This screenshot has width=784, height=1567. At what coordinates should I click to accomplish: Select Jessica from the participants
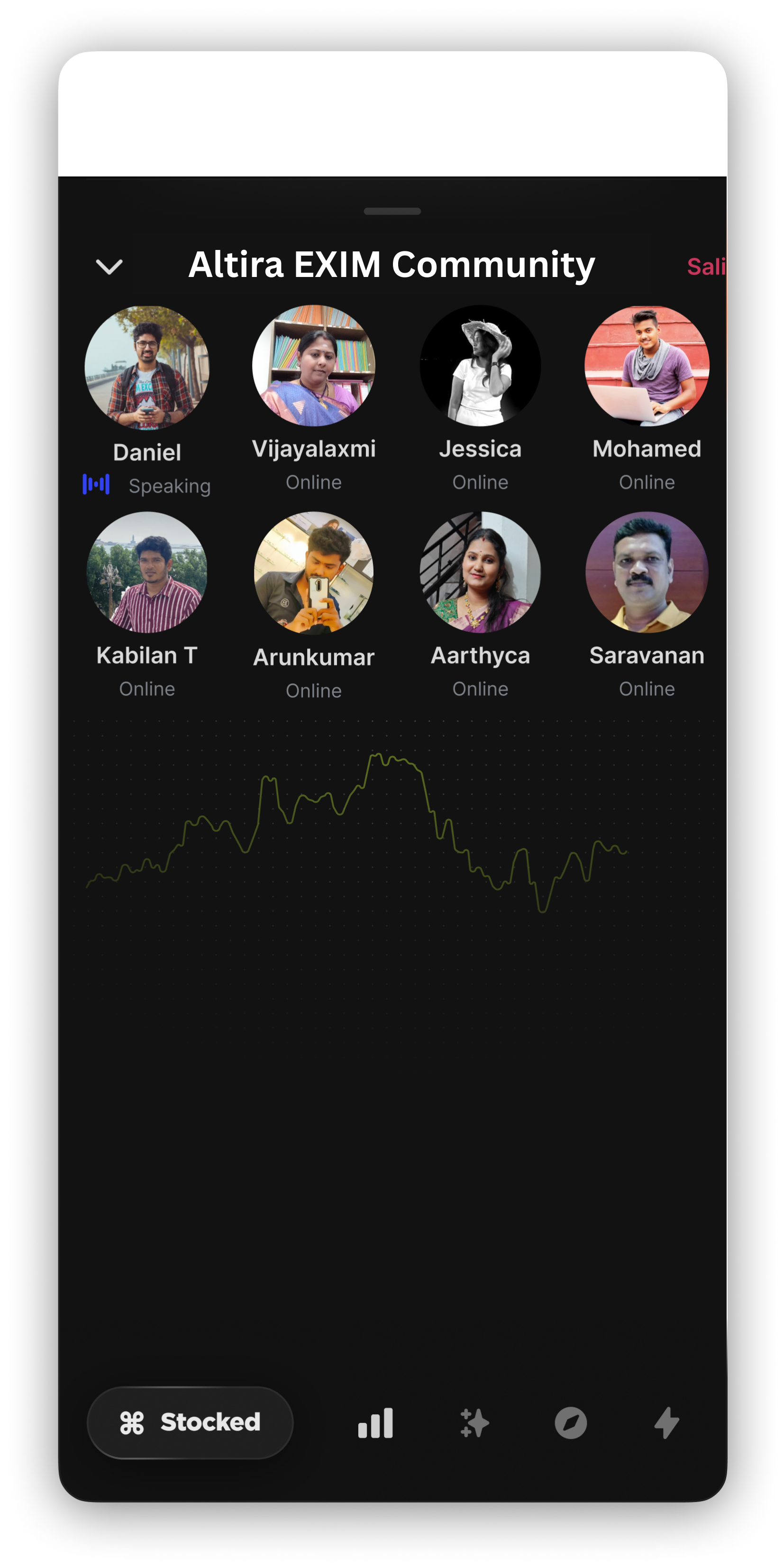point(480,366)
